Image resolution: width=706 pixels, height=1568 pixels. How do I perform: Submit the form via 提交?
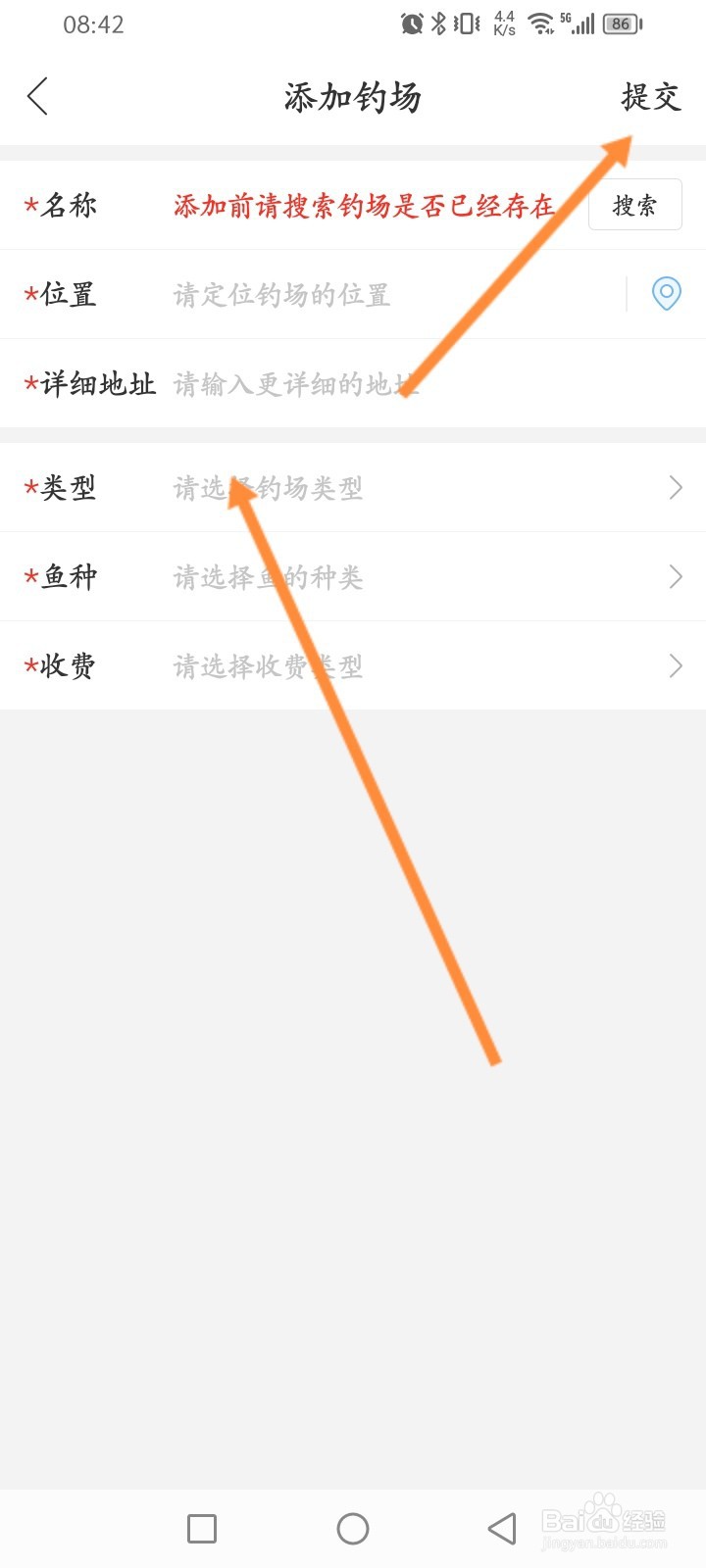(649, 97)
